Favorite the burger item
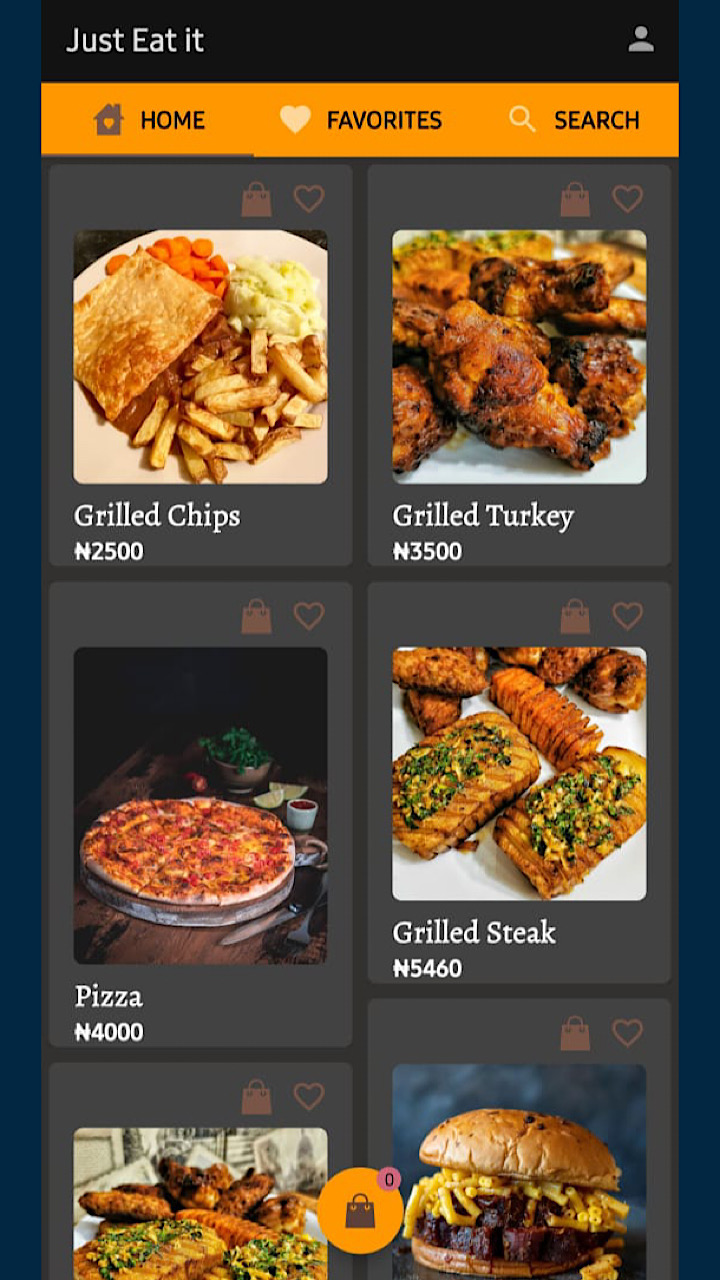This screenshot has height=1280, width=720. (628, 1033)
